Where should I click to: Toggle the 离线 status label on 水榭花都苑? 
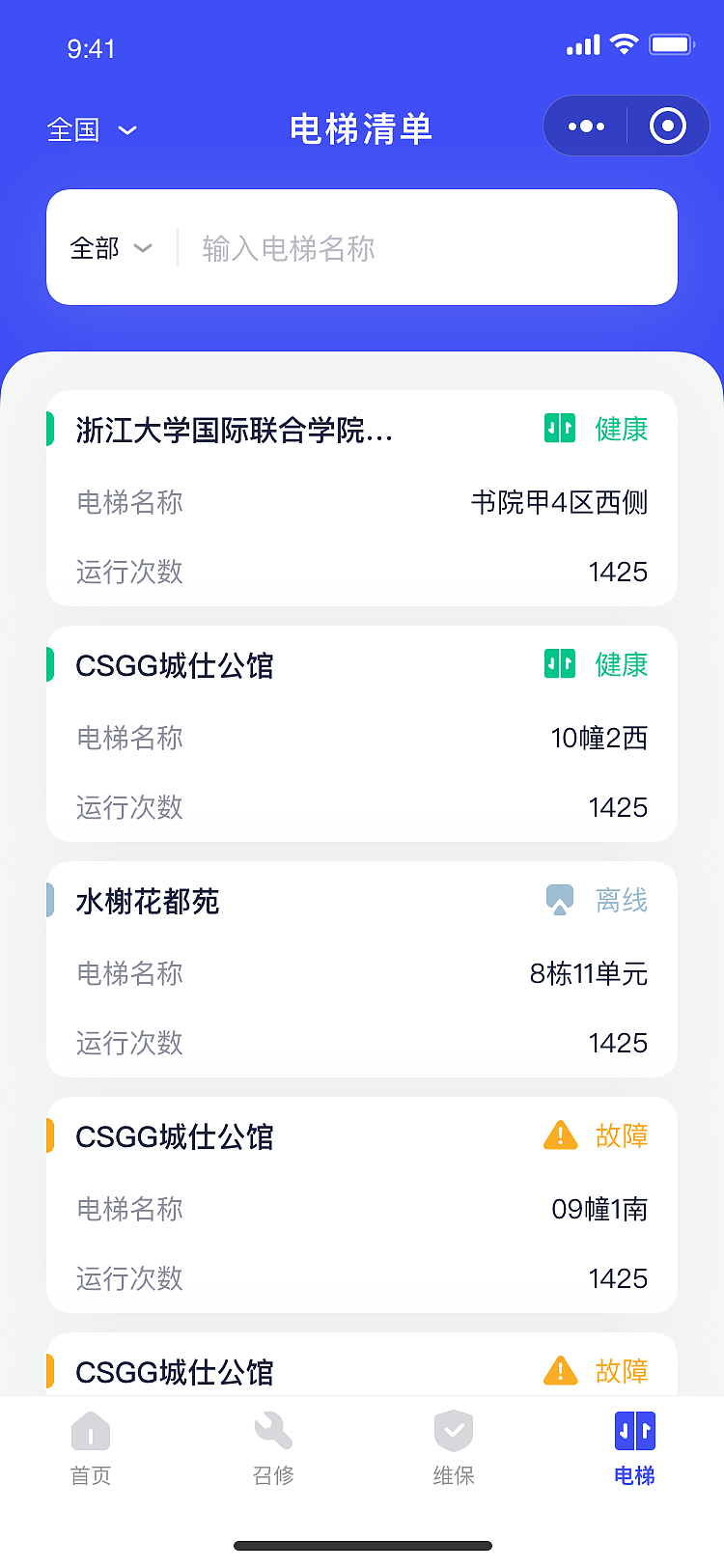click(x=622, y=900)
